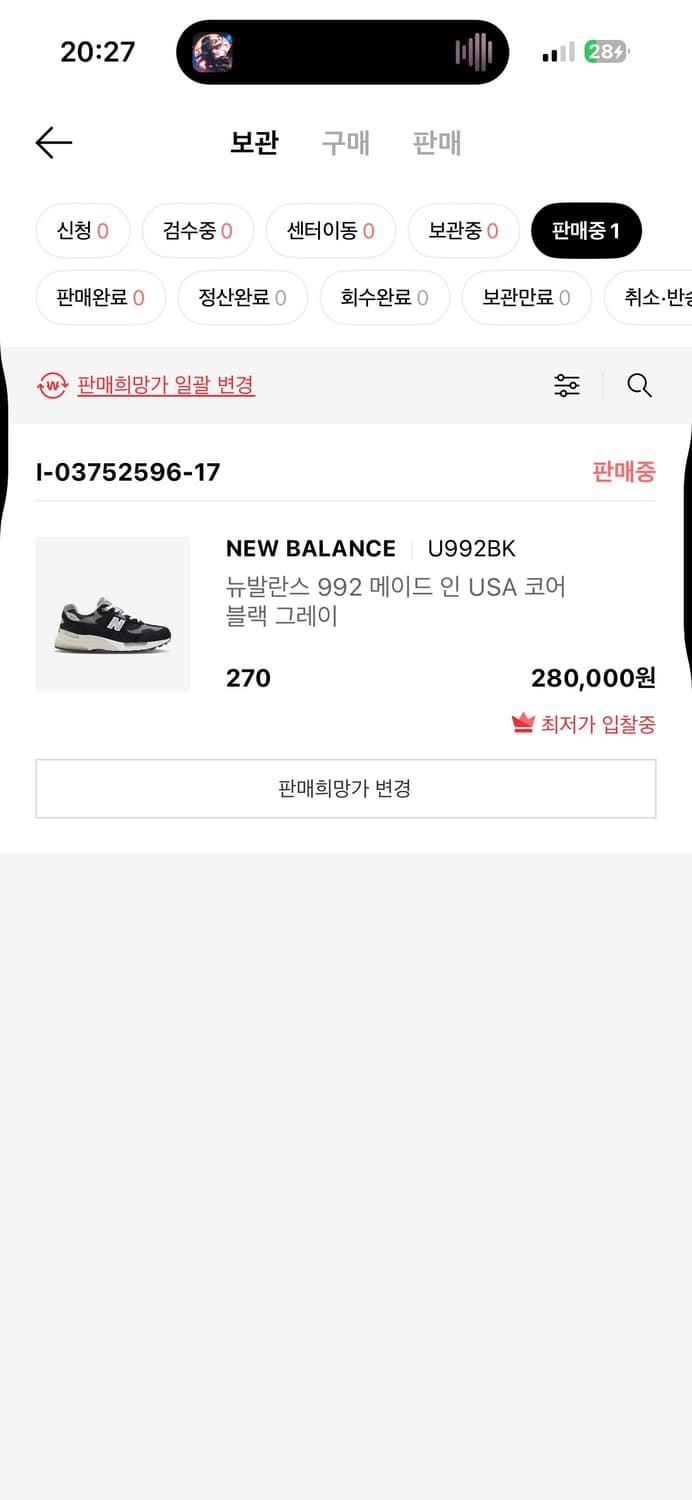Open the filter options icon
This screenshot has height=1500, width=692.
(x=567, y=385)
